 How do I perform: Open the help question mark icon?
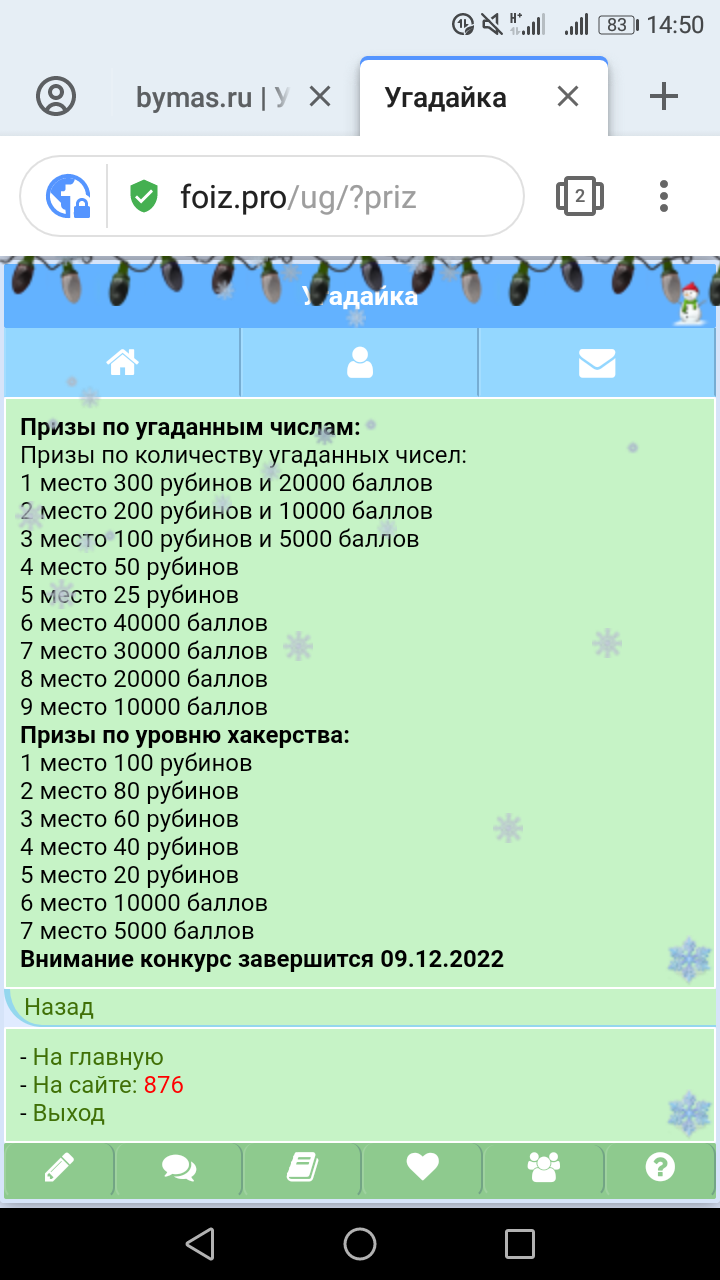(660, 1167)
